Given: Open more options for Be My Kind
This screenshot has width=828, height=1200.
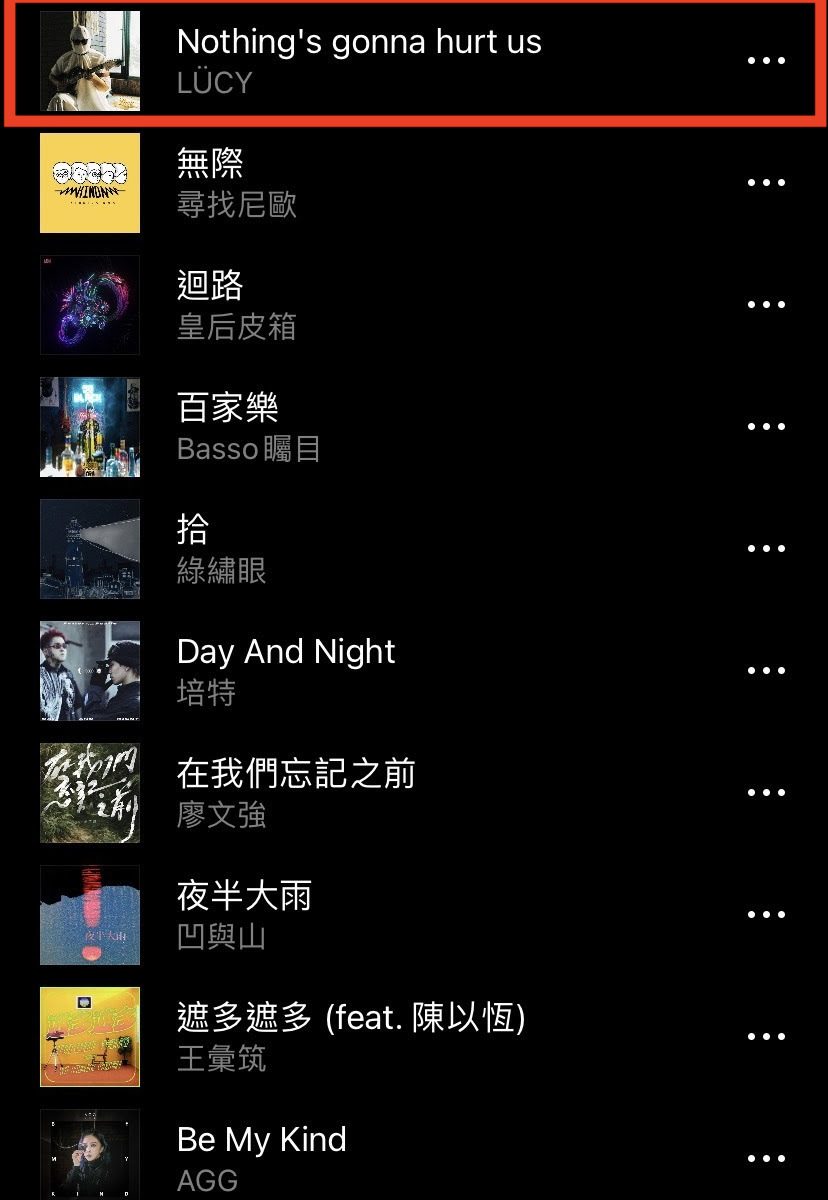Looking at the screenshot, I should tap(766, 1159).
